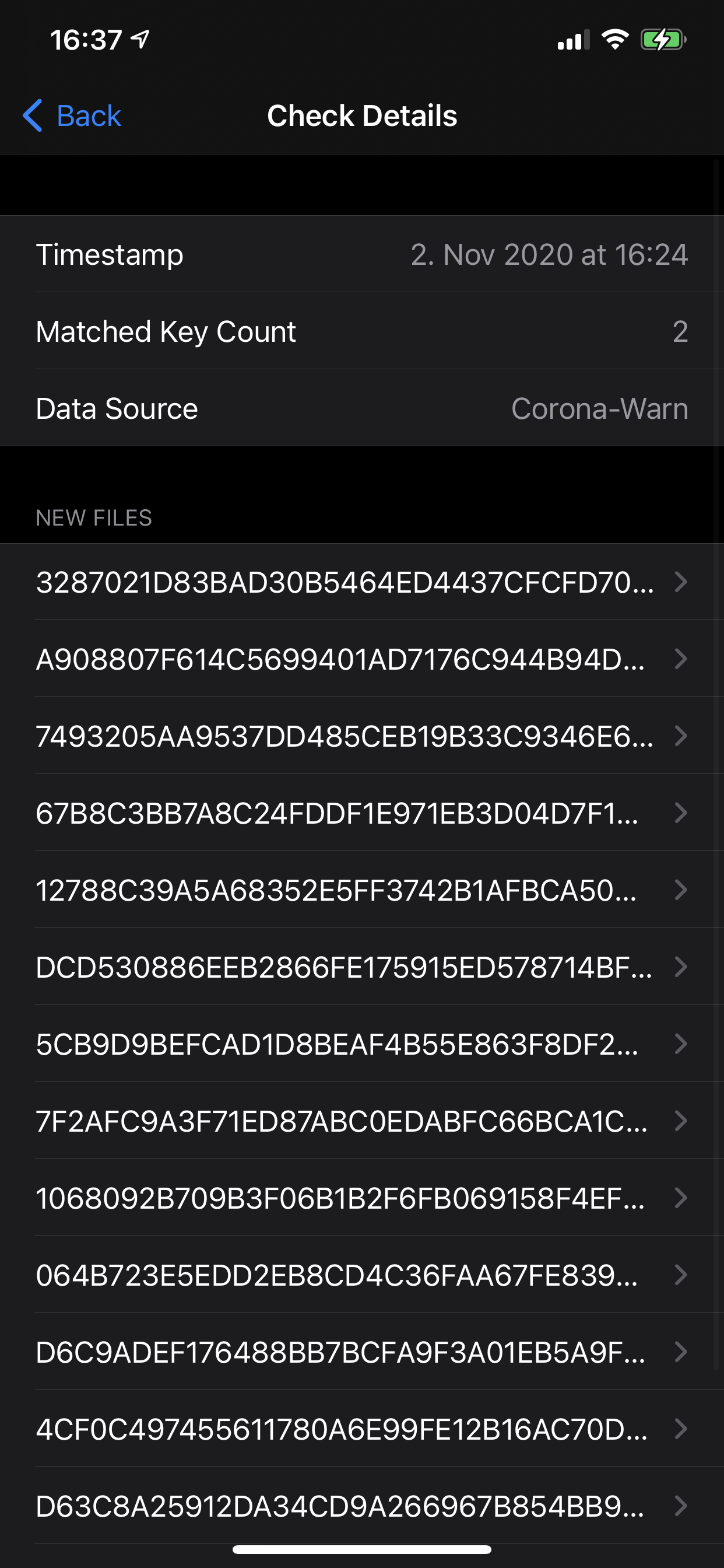724x1568 pixels.
Task: Open file starting with 7F2AFC9A3F71
Action: (361, 1121)
